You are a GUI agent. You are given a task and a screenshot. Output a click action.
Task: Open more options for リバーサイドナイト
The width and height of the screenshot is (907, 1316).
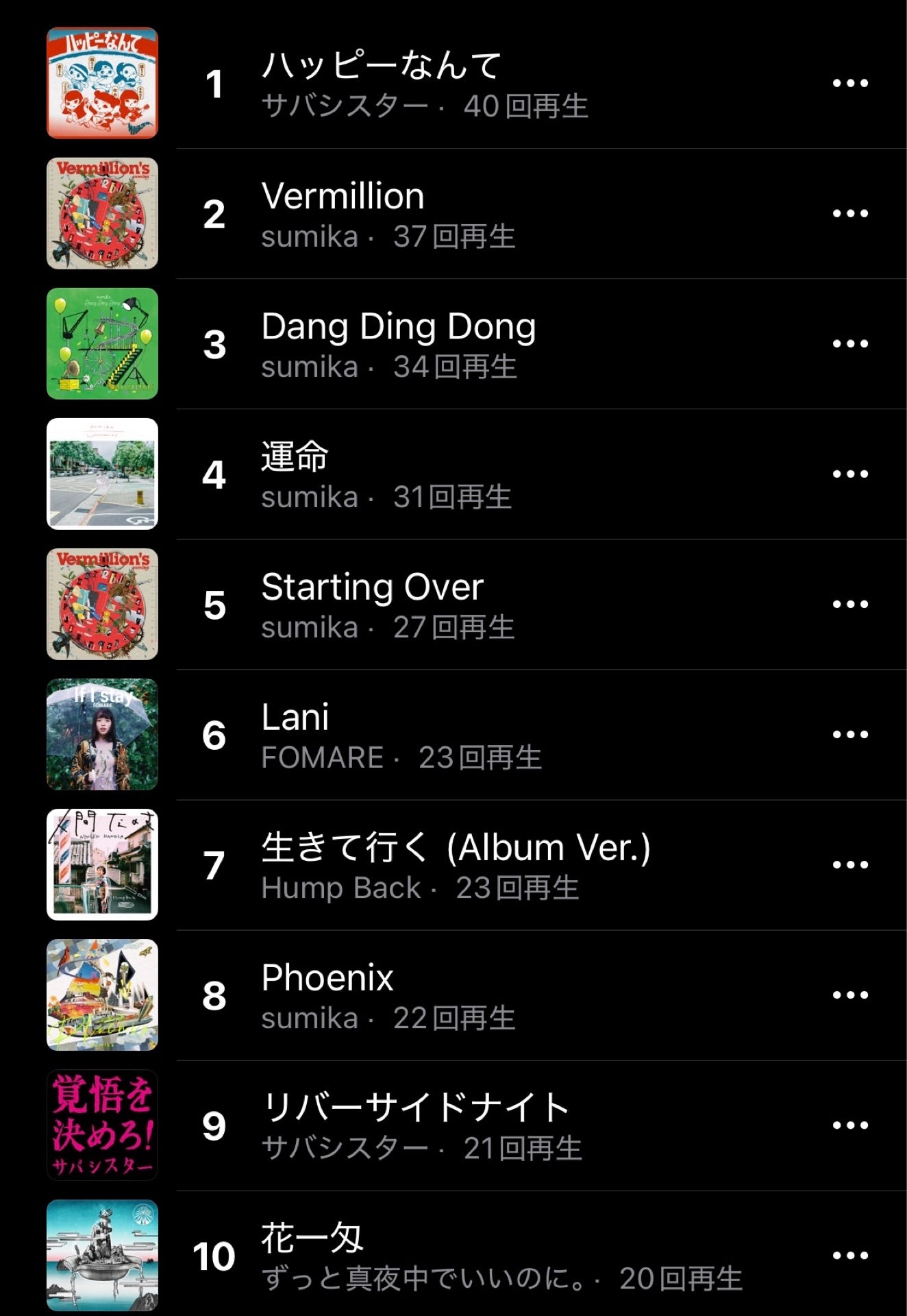pyautogui.click(x=850, y=1125)
